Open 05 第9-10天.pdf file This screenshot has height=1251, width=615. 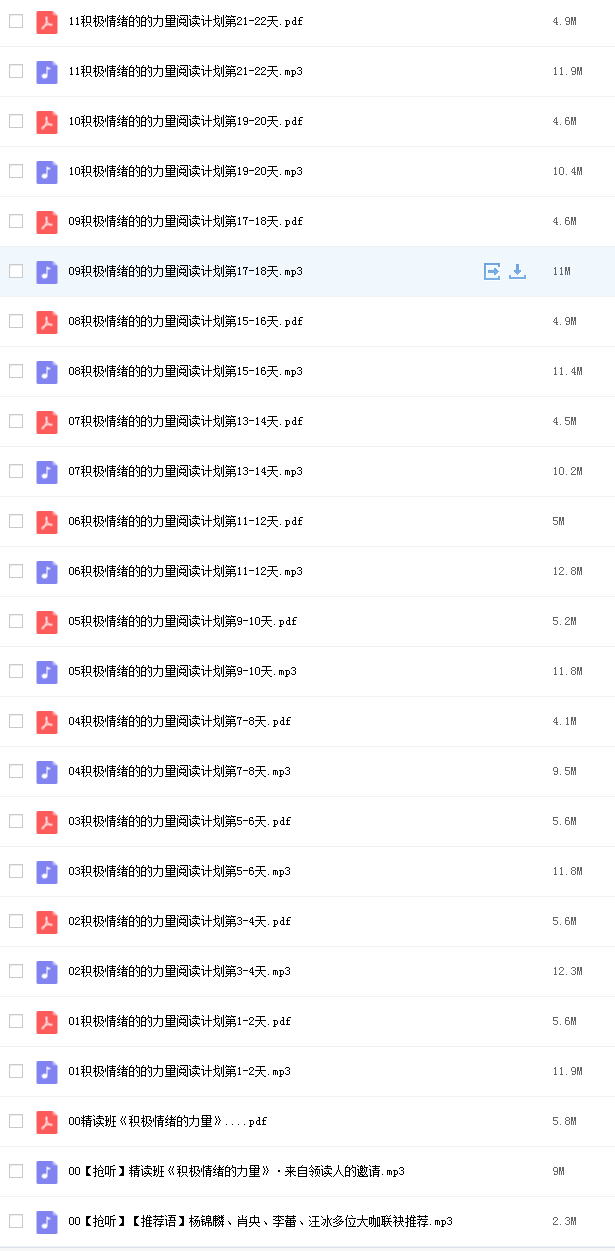click(x=182, y=621)
